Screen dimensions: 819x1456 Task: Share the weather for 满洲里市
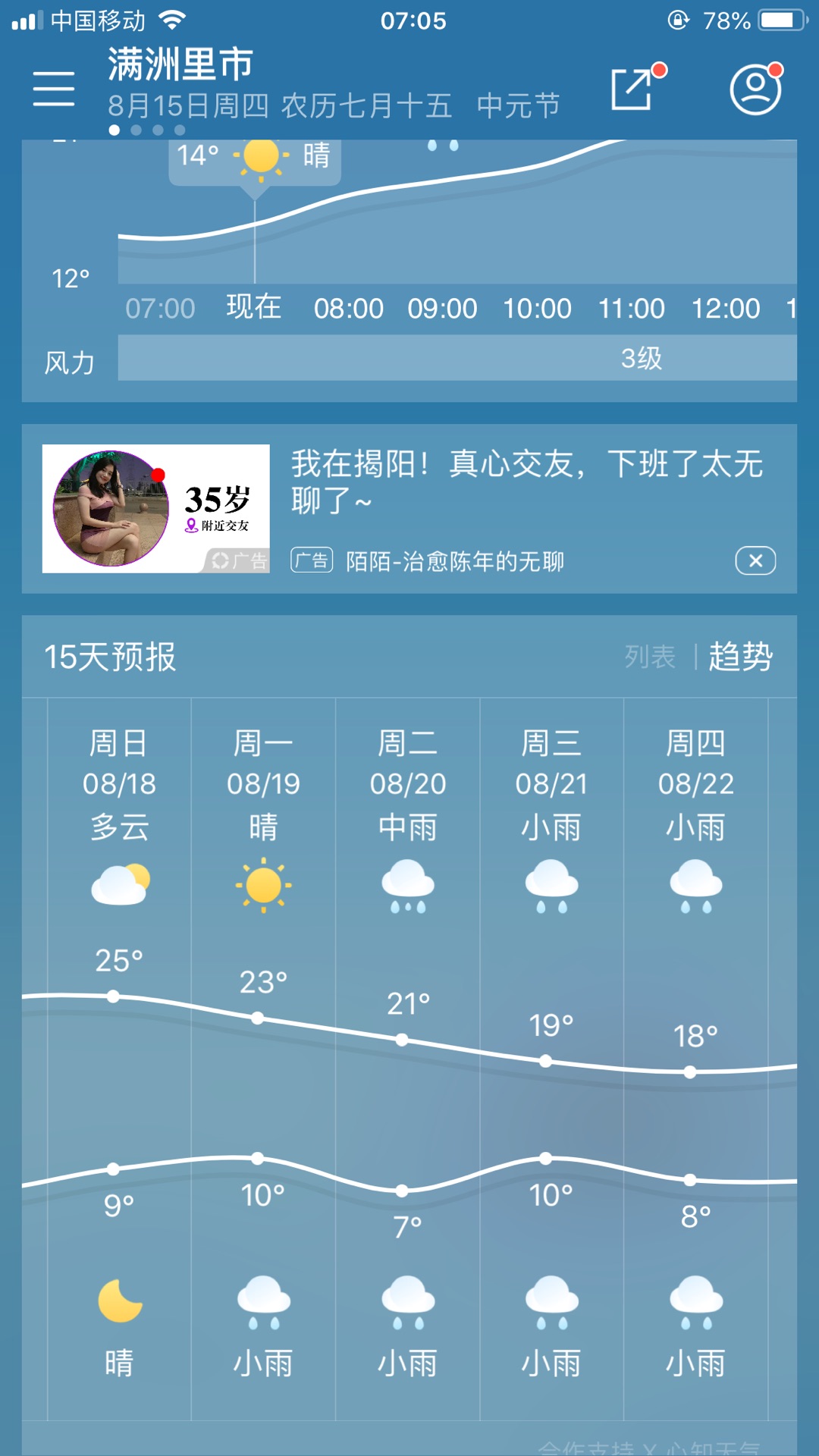[x=633, y=89]
